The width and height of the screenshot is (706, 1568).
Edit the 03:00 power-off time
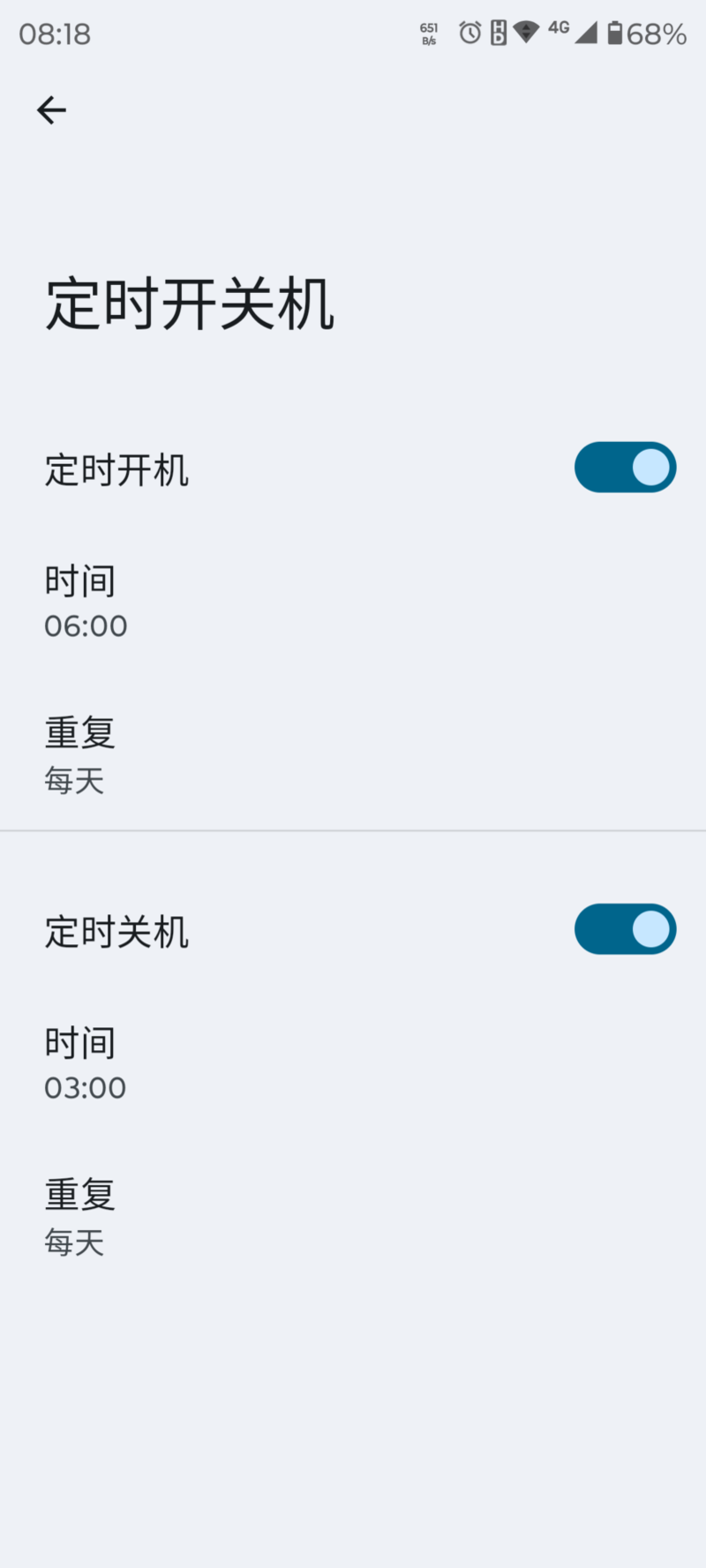click(x=353, y=1064)
